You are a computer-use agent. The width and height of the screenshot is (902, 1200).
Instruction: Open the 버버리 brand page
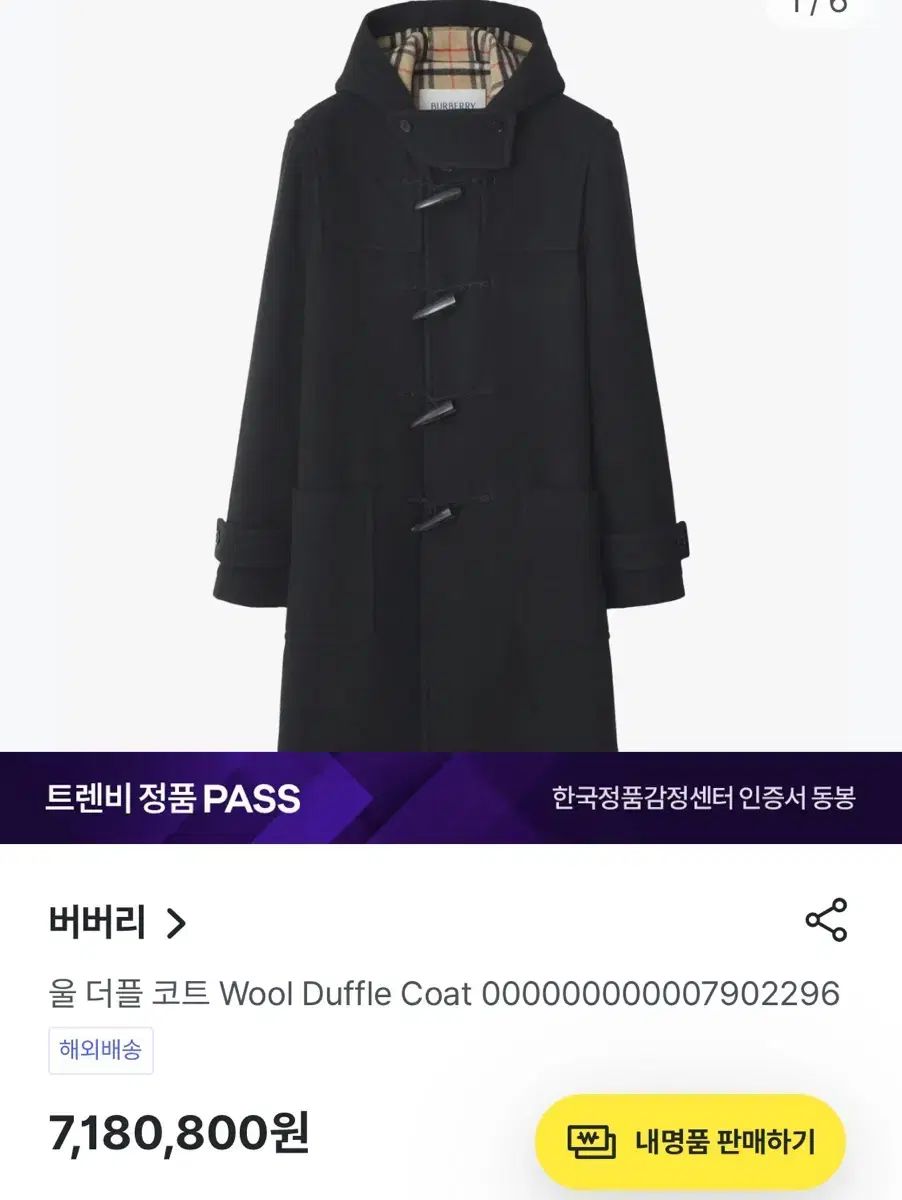coord(117,922)
